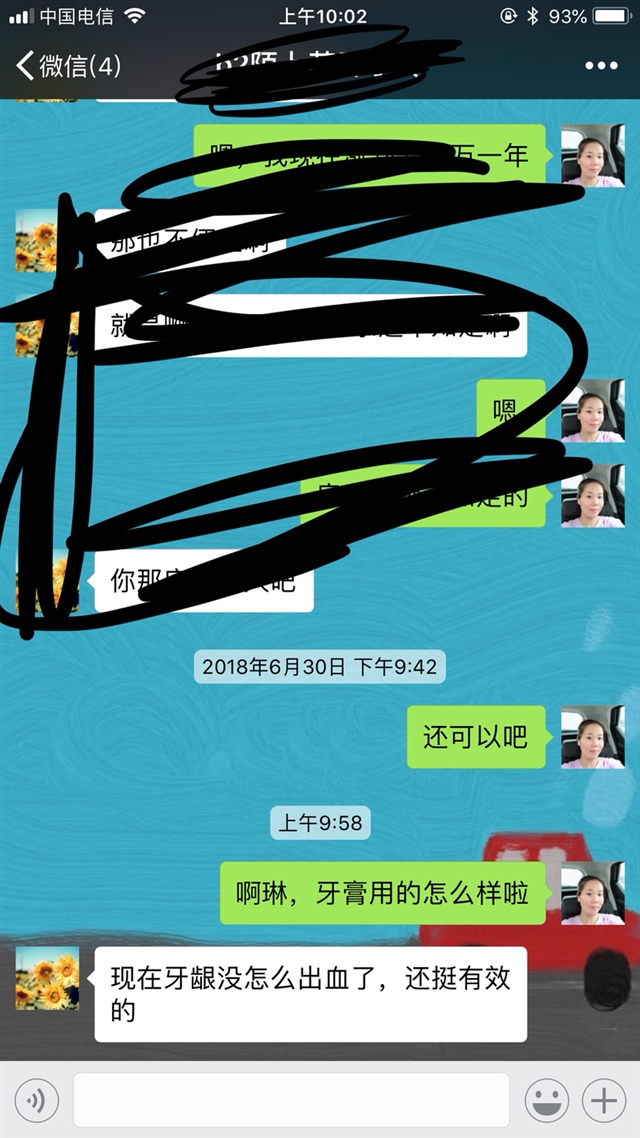This screenshot has height=1138, width=640.
Task: Tap the sender avatar beside 还可以吧
Action: 592,737
